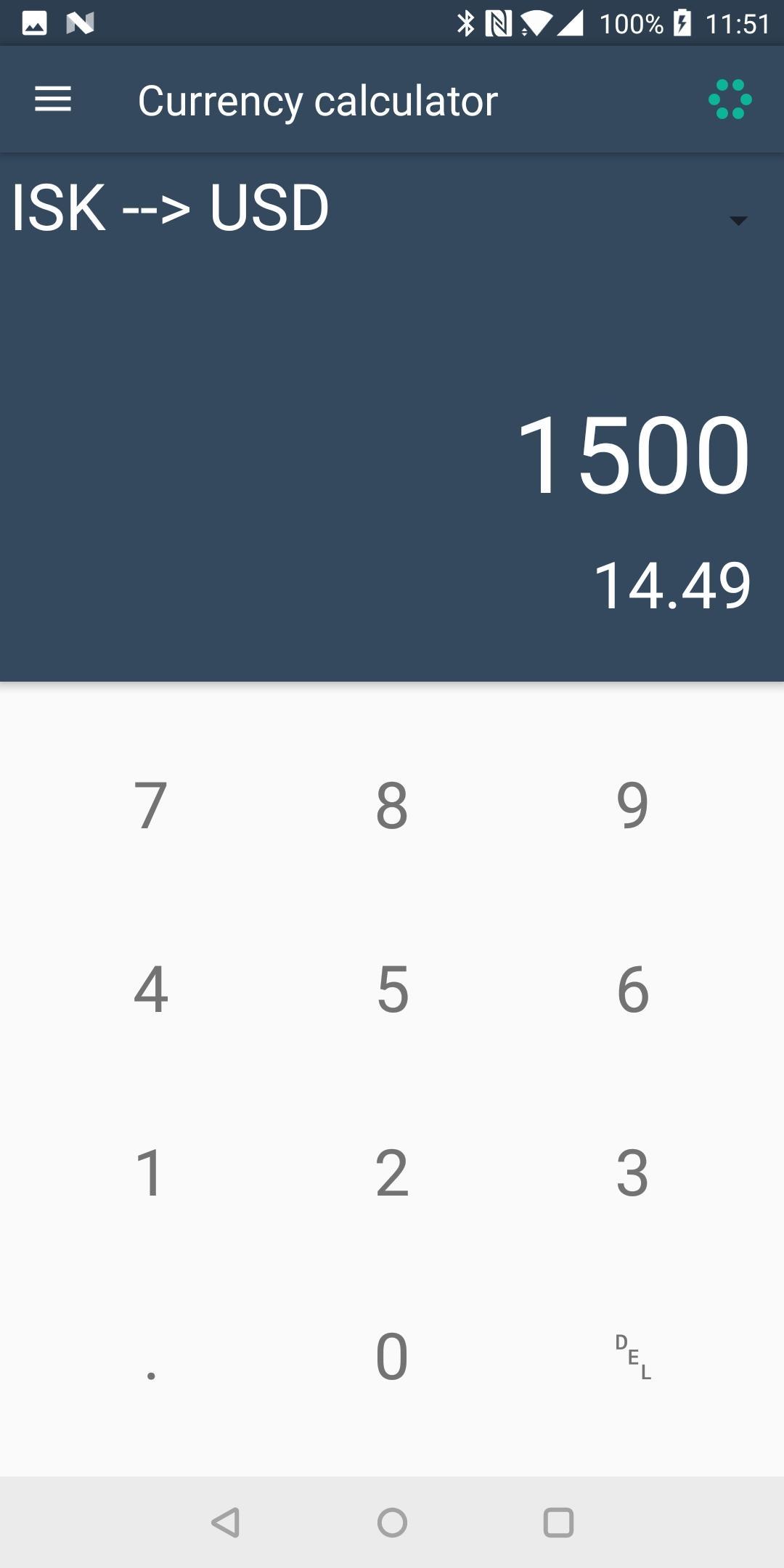784x1568 pixels.
Task: Enter digit 1 on the keypad
Action: pos(151,1172)
